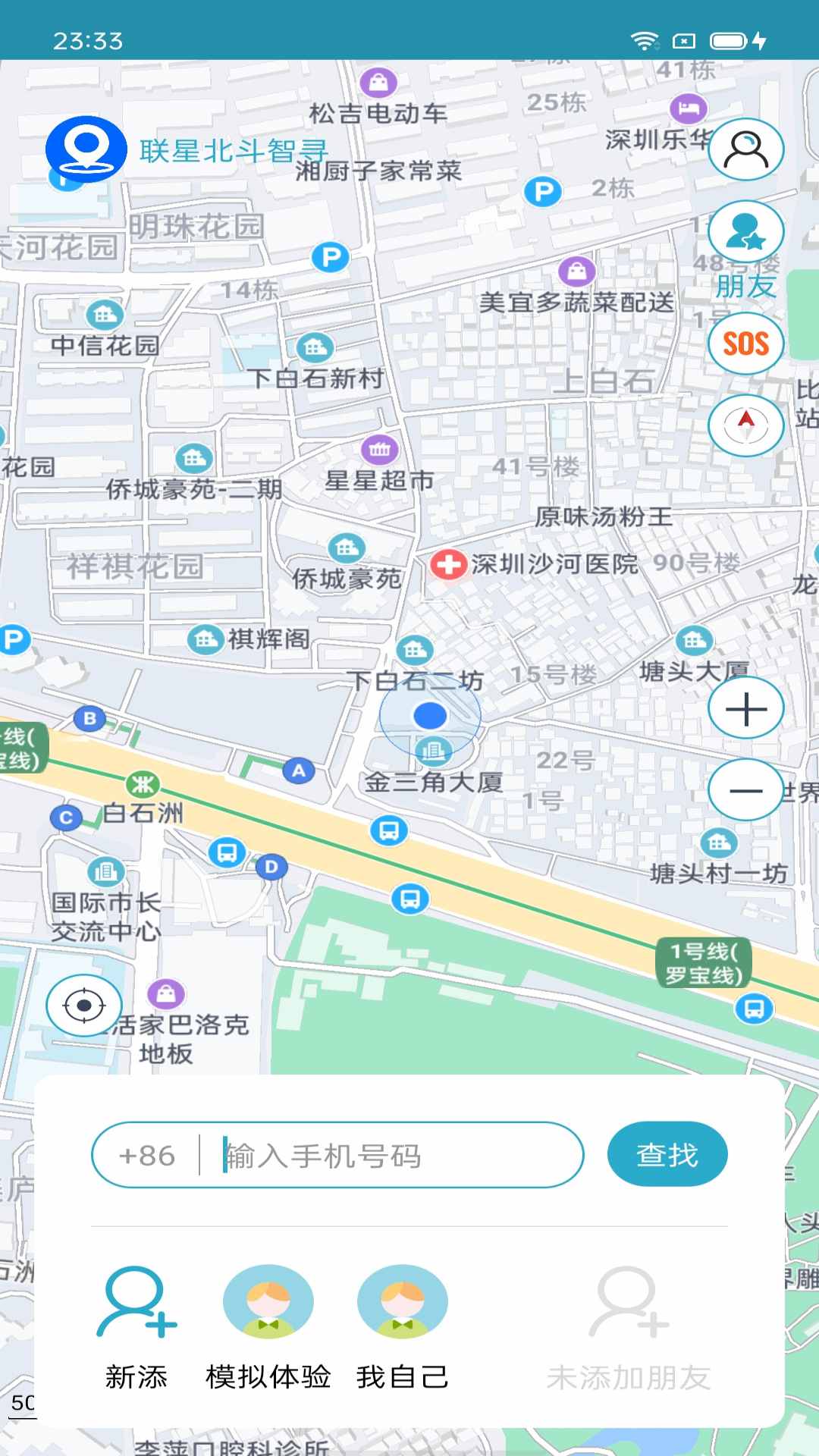Viewport: 819px width, 1456px height.
Task: Zoom in the map with plus
Action: [746, 709]
